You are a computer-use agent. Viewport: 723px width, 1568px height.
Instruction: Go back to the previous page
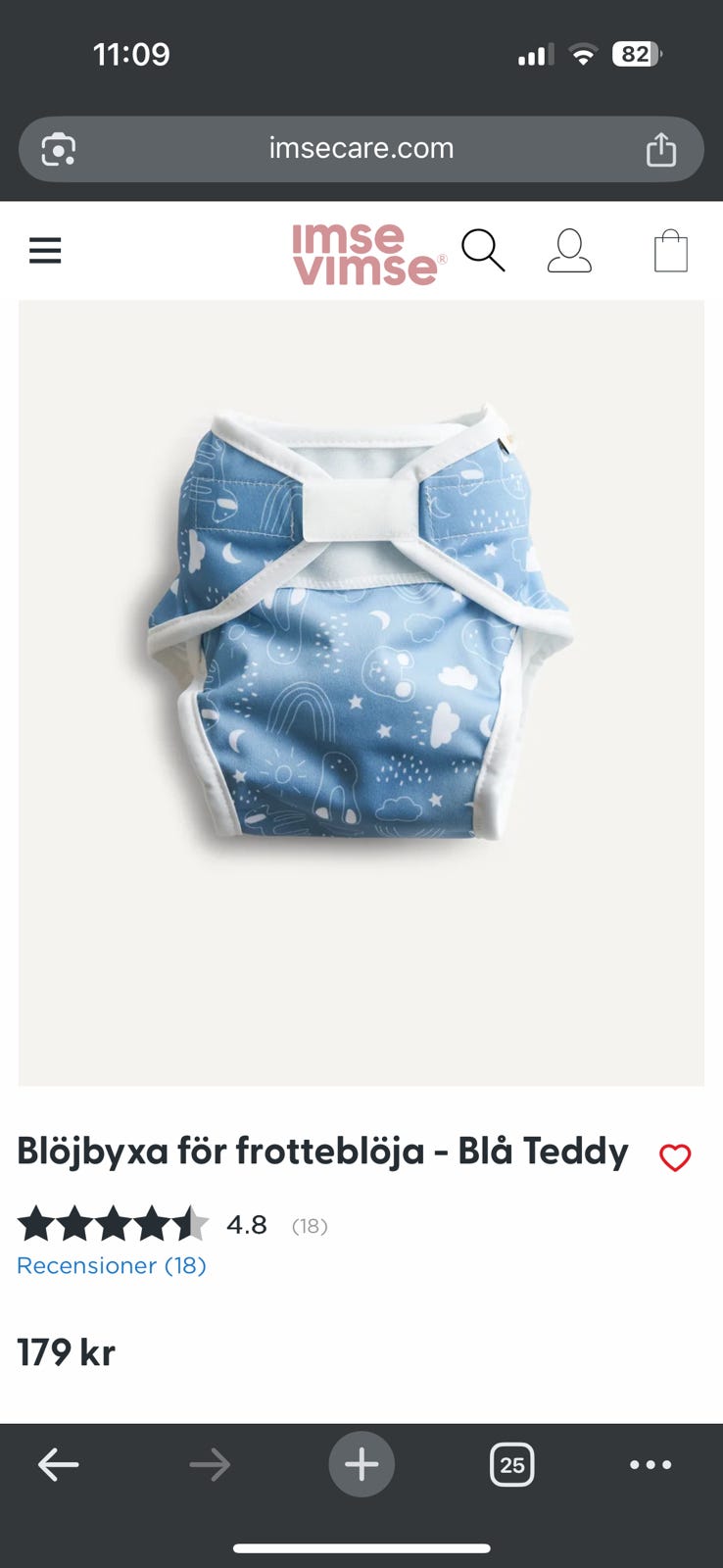(59, 1465)
